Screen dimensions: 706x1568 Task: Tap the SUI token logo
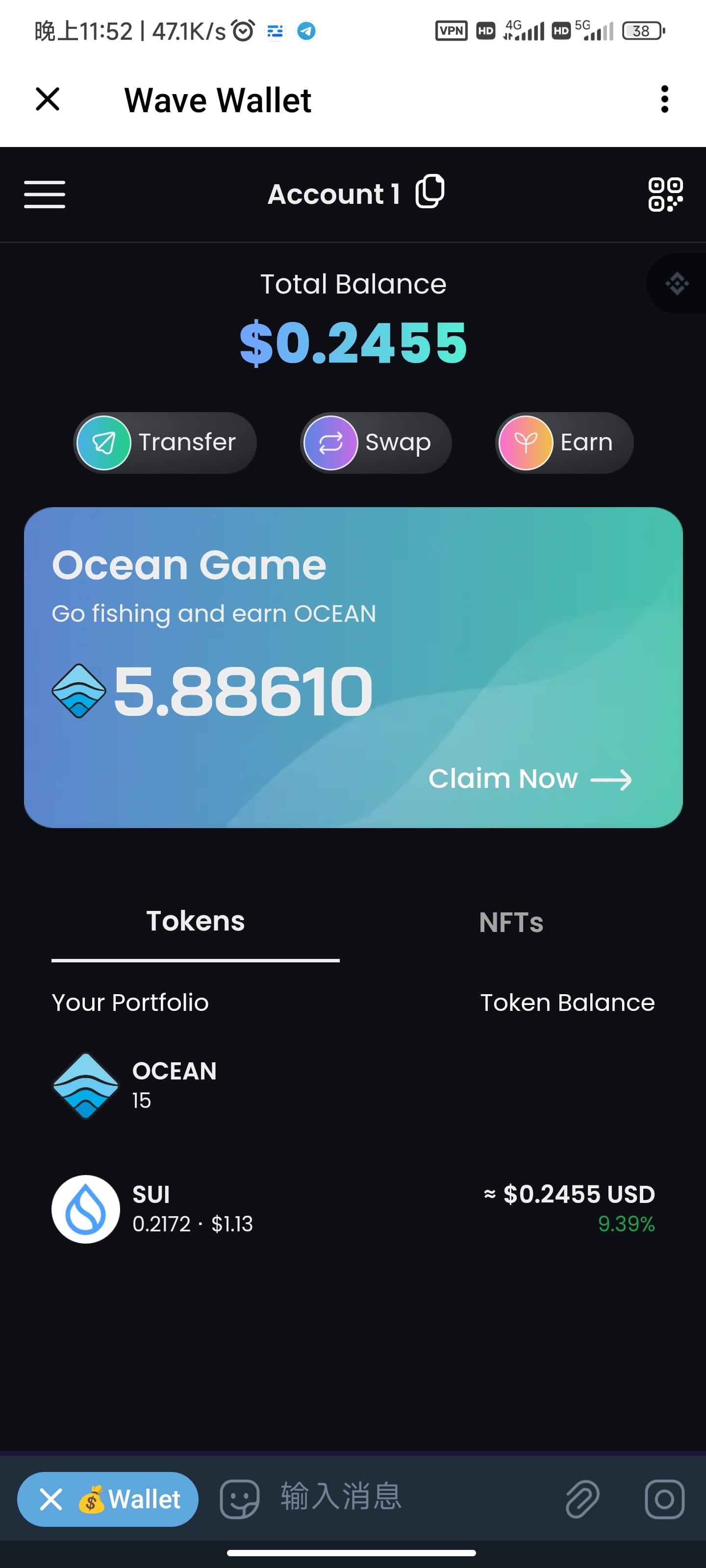pos(85,1209)
